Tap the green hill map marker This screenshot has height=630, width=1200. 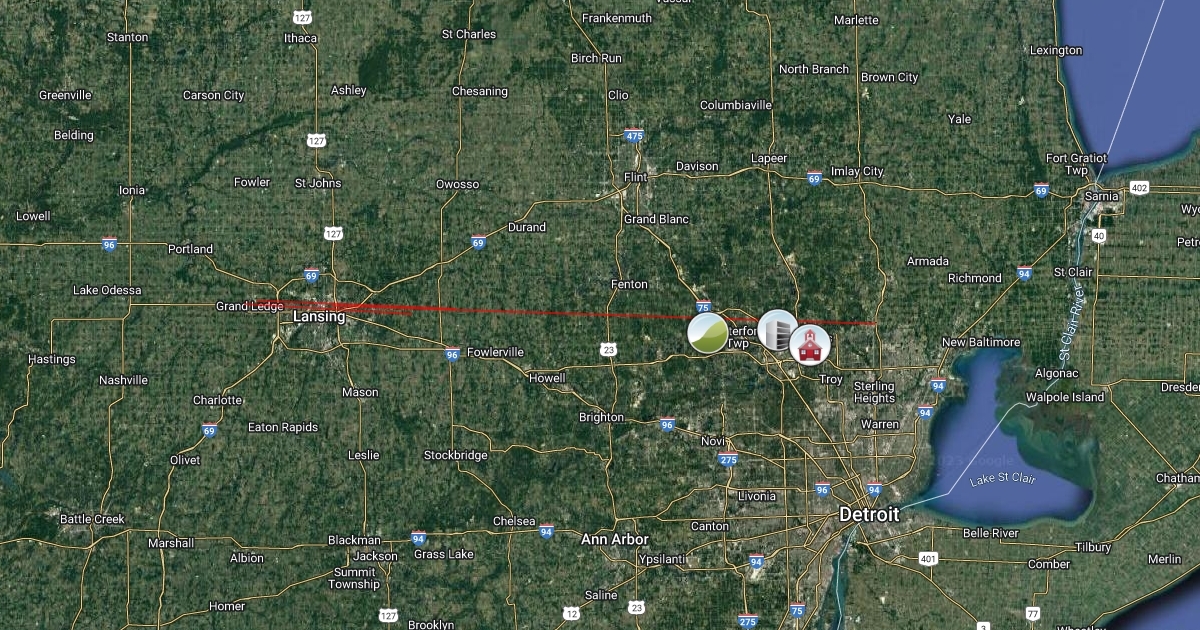pos(708,332)
